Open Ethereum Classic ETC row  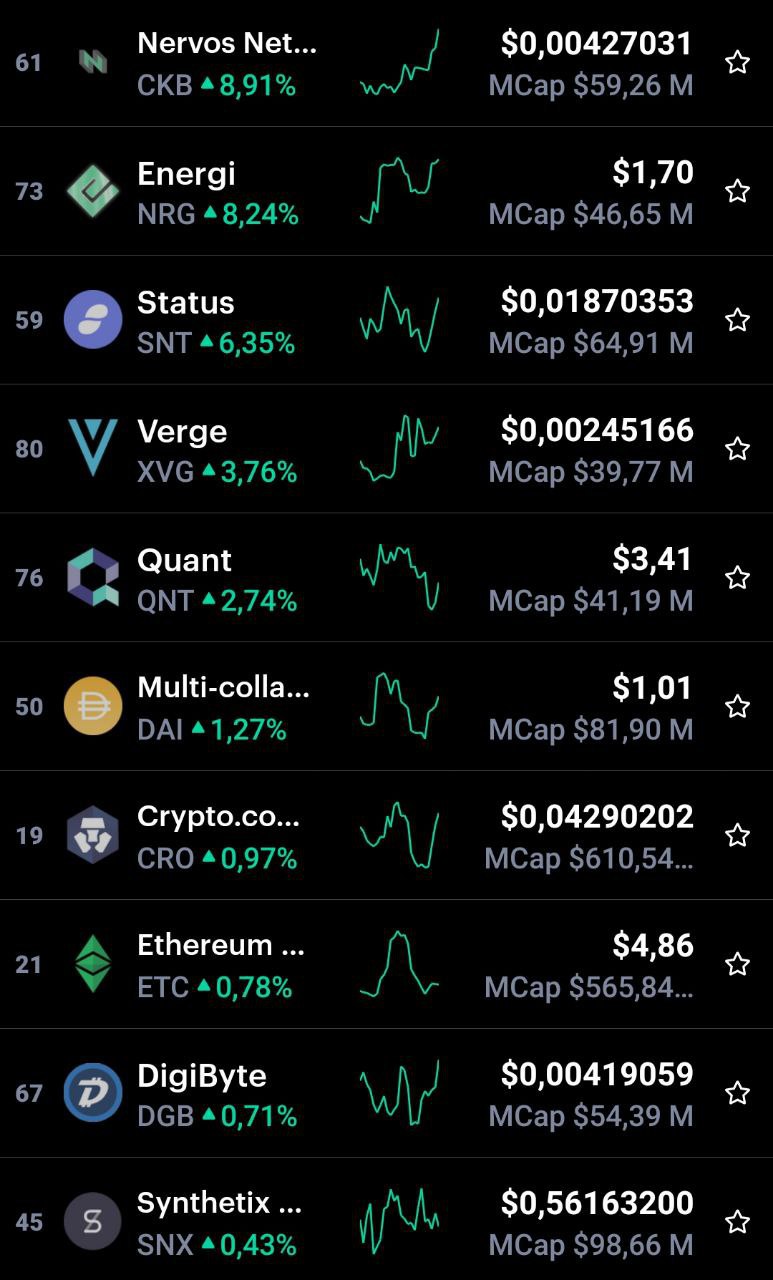(386, 964)
